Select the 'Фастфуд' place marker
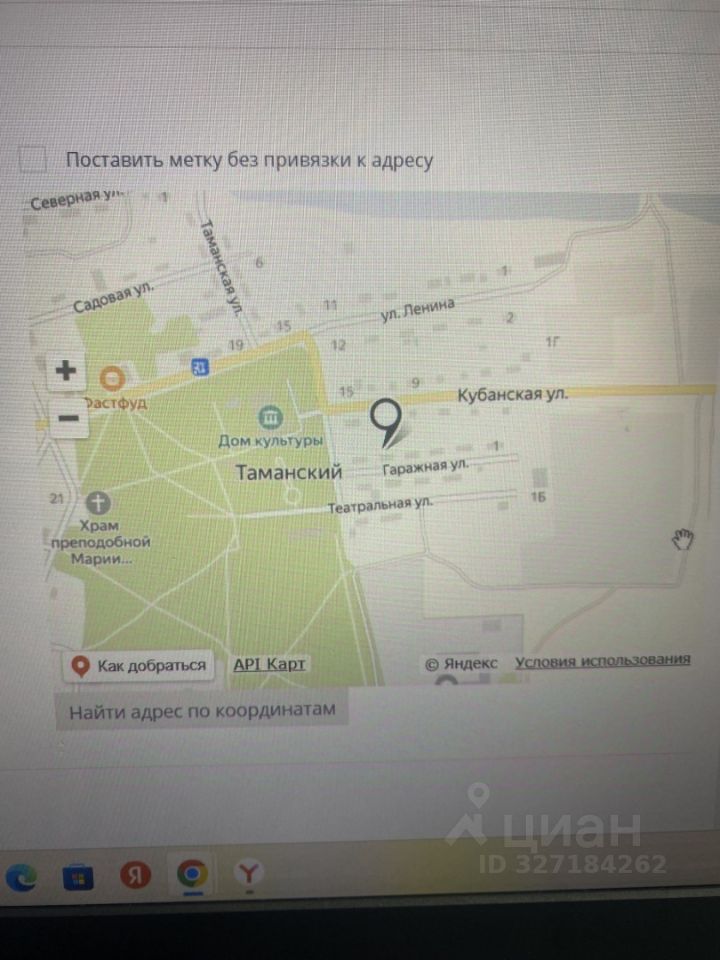The height and width of the screenshot is (960, 720). coord(113,380)
